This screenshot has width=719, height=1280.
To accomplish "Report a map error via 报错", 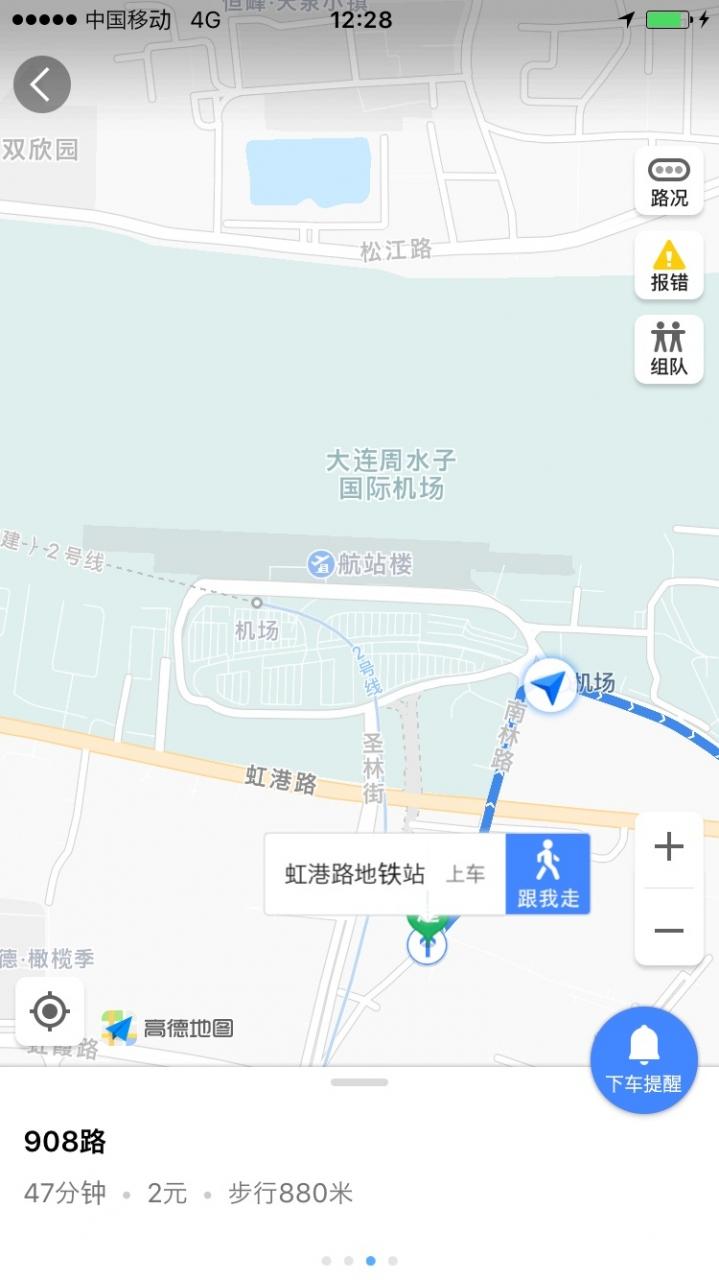I will 669,265.
